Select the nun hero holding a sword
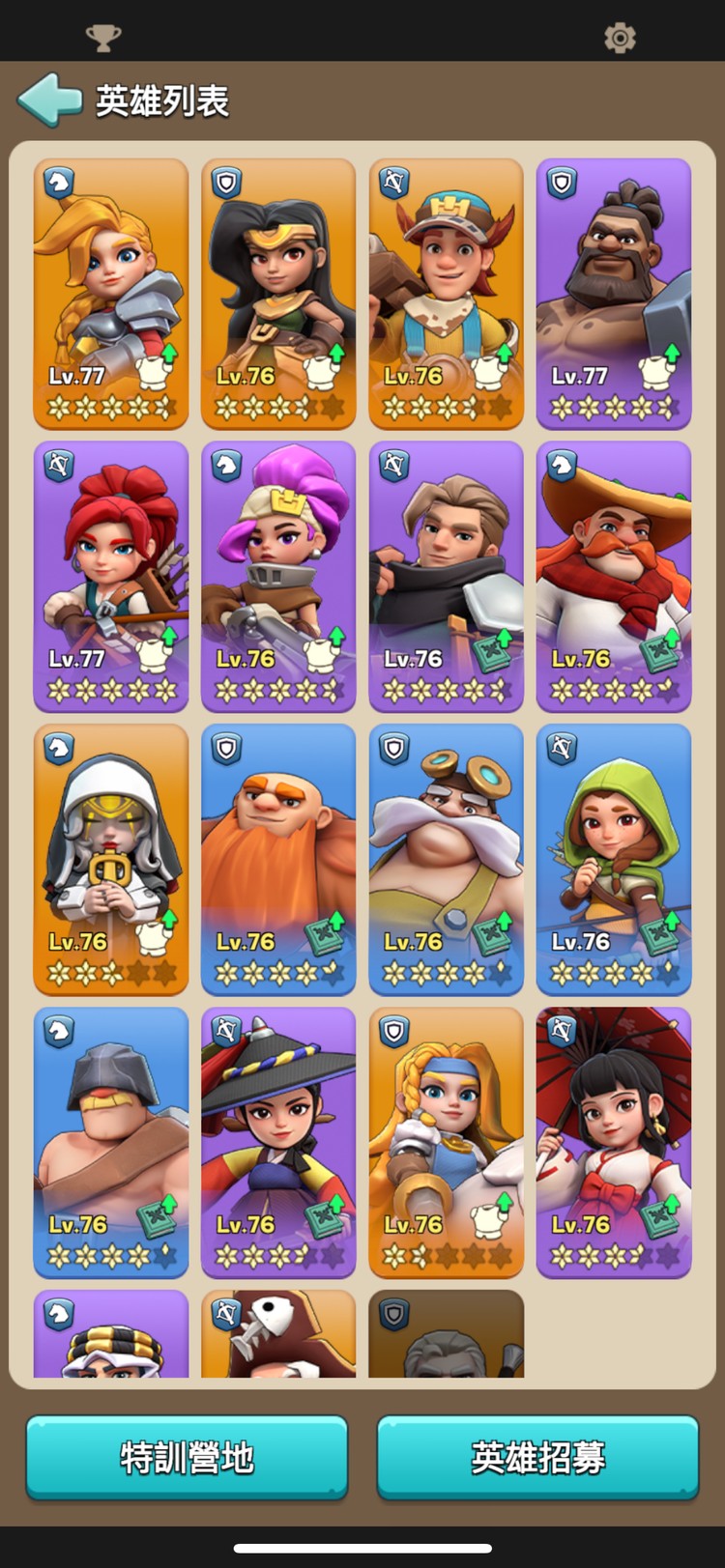Screen dimensions: 725x1568 [111, 860]
